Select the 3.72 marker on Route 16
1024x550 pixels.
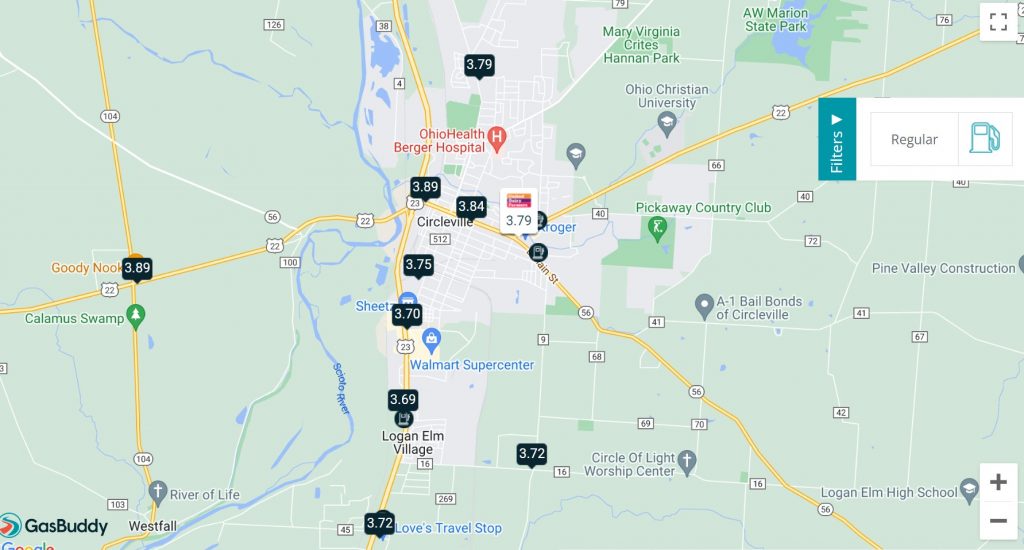[532, 454]
